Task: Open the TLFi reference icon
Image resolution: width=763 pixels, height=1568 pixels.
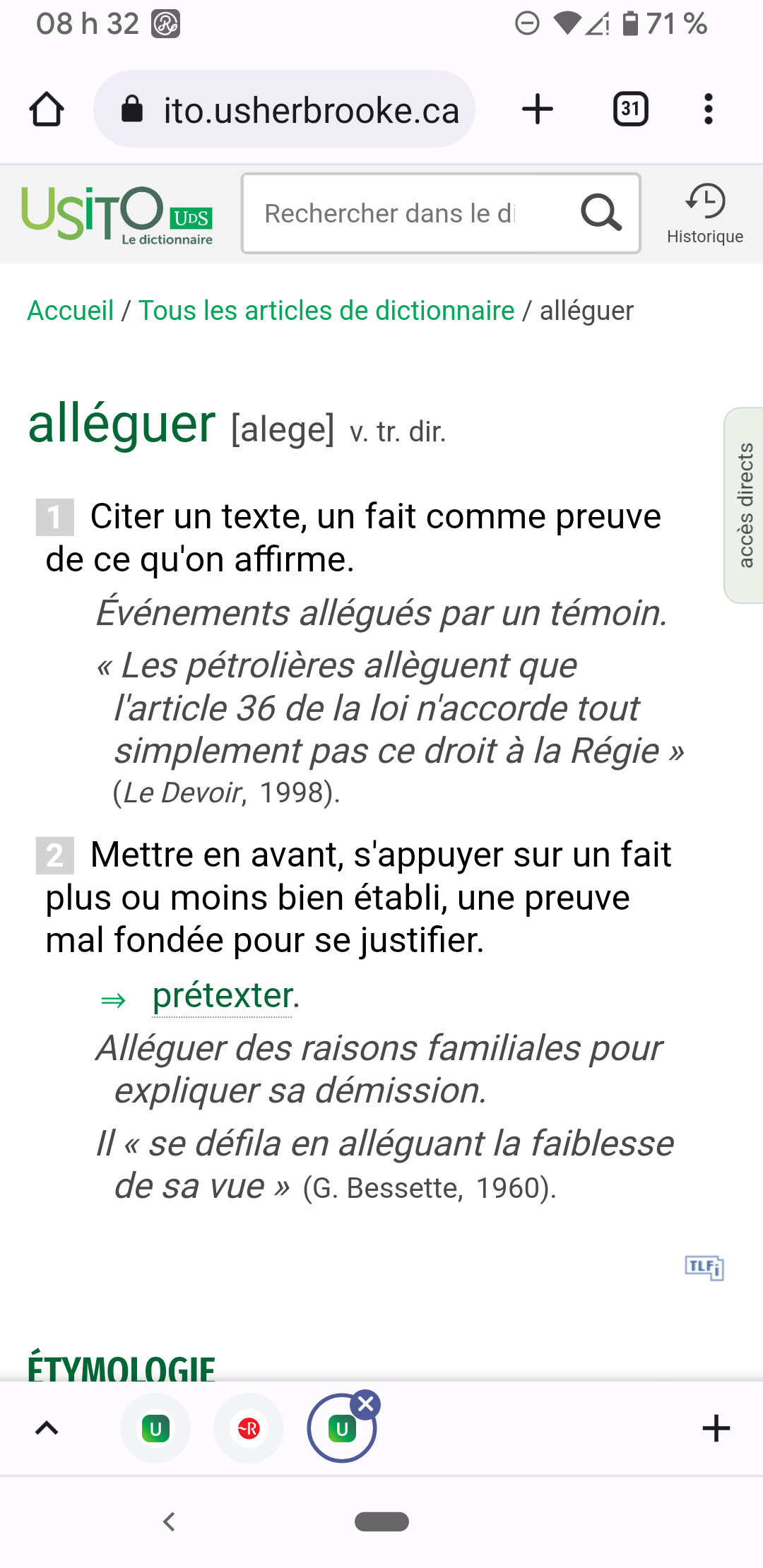Action: (x=704, y=1267)
